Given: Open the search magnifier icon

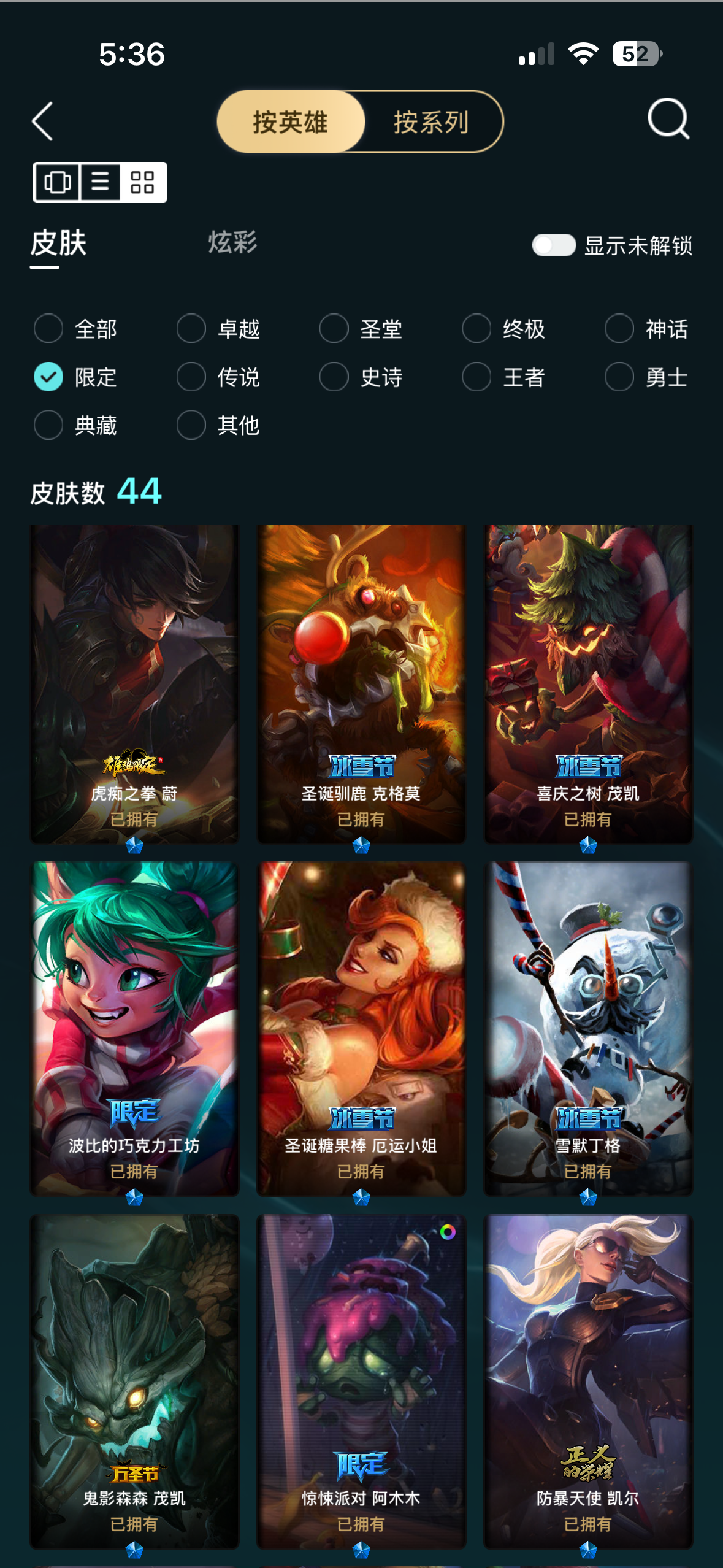Looking at the screenshot, I should pyautogui.click(x=668, y=119).
